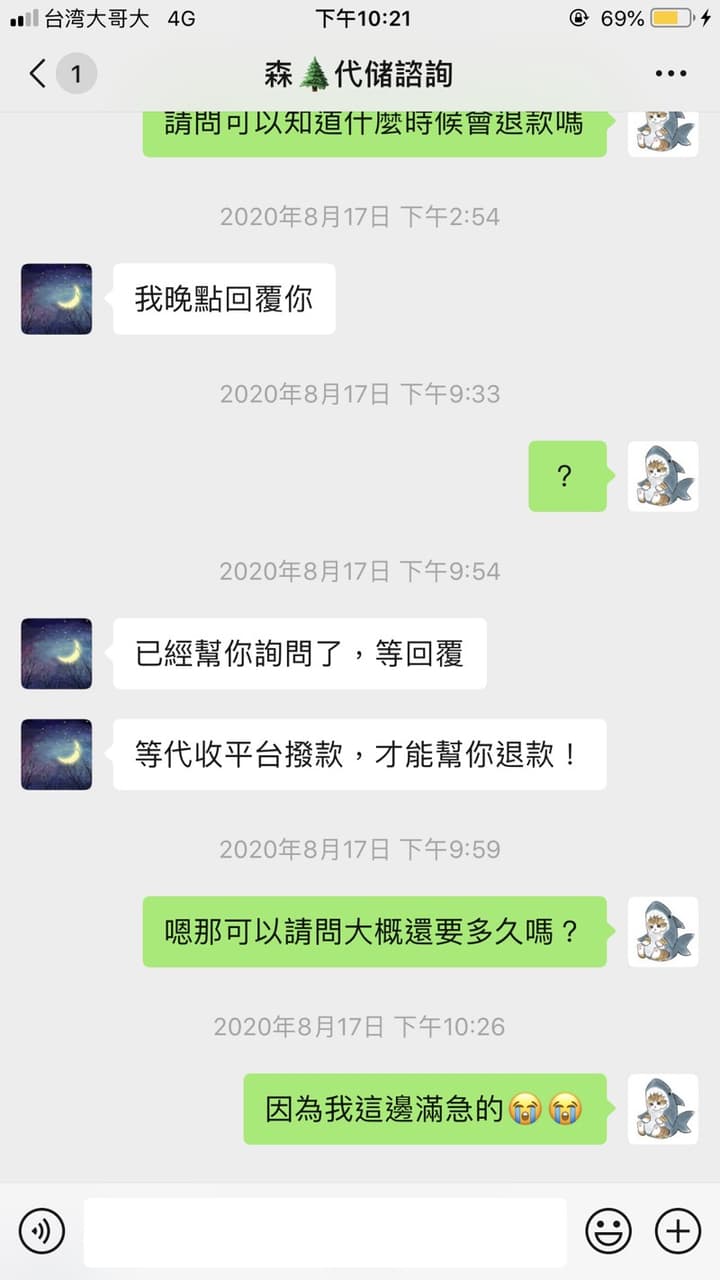Open the emoji sticker panel
Image resolution: width=720 pixels, height=1280 pixels.
(608, 1231)
